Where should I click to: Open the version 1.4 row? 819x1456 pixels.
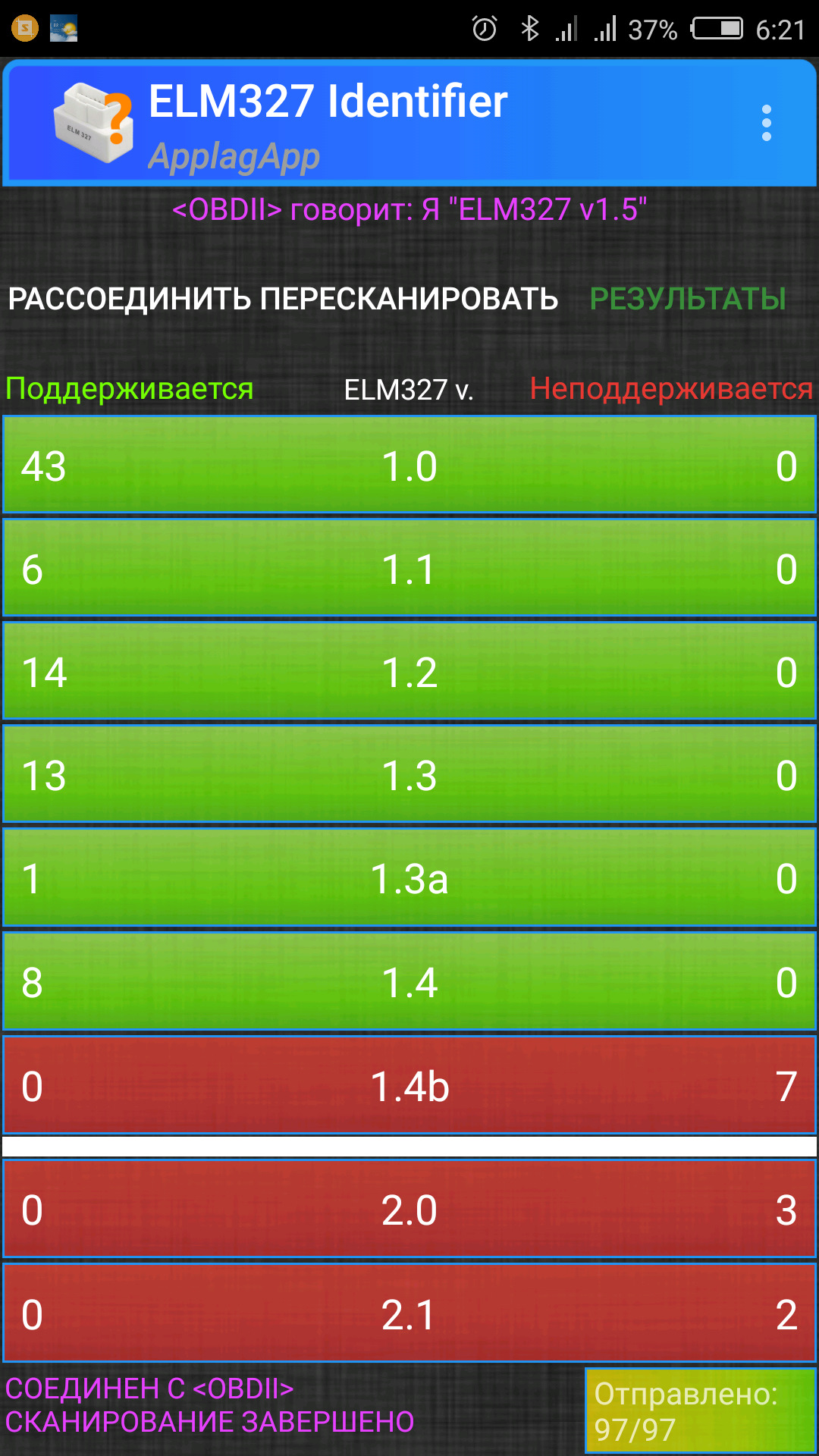click(x=409, y=981)
